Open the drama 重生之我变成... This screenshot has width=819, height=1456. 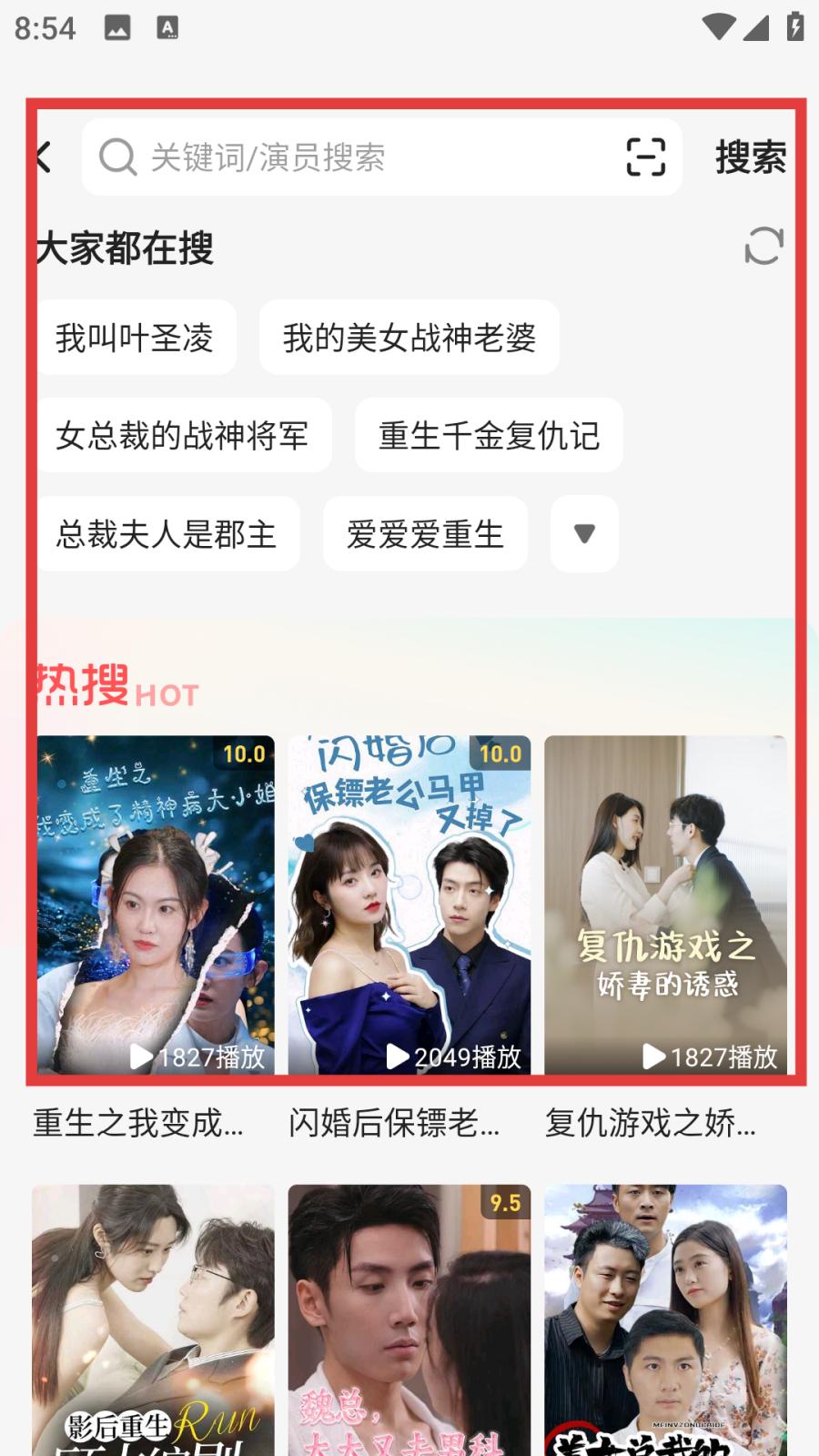[x=155, y=905]
